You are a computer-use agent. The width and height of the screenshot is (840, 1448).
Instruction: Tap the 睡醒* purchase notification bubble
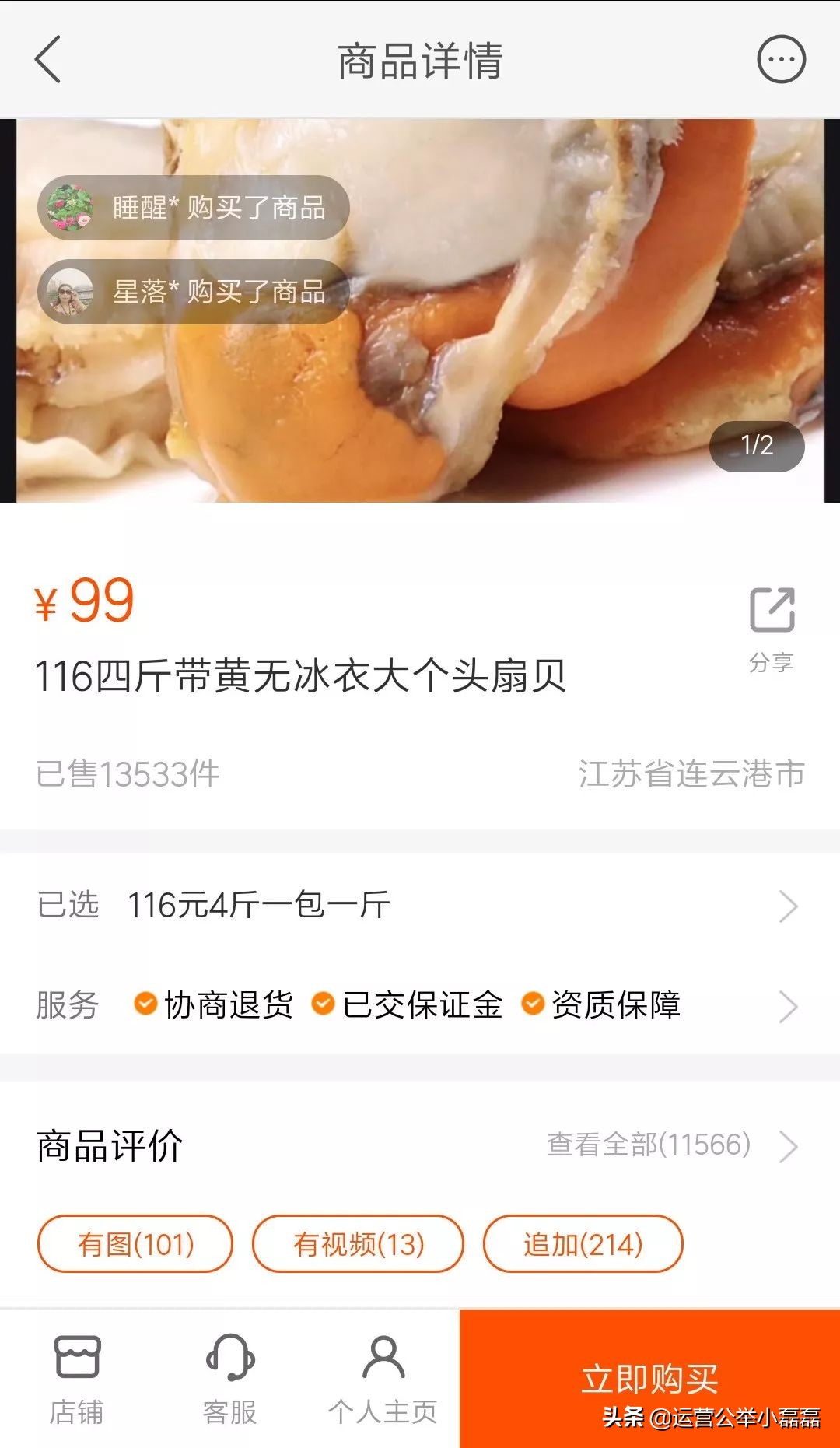(191, 208)
